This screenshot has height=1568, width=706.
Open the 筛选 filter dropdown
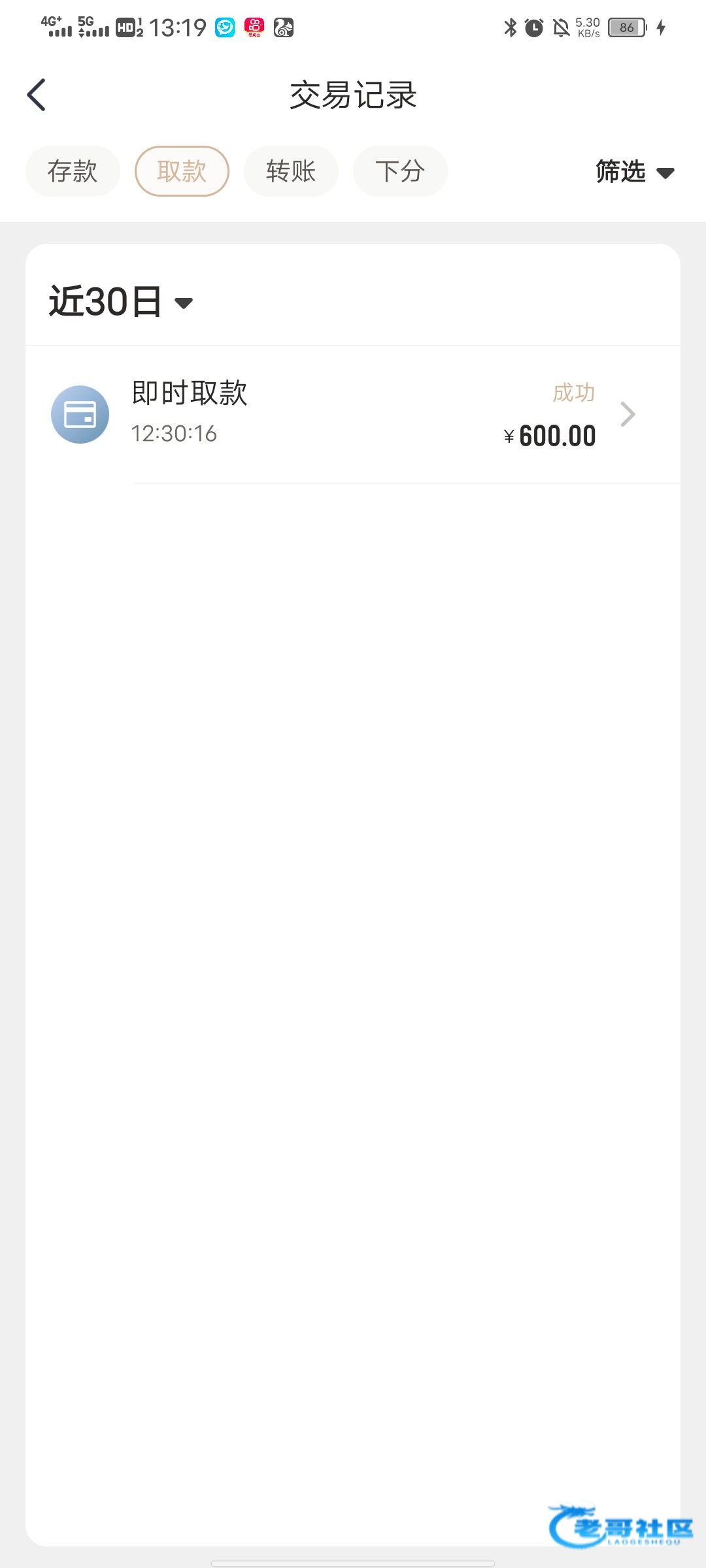[x=634, y=172]
